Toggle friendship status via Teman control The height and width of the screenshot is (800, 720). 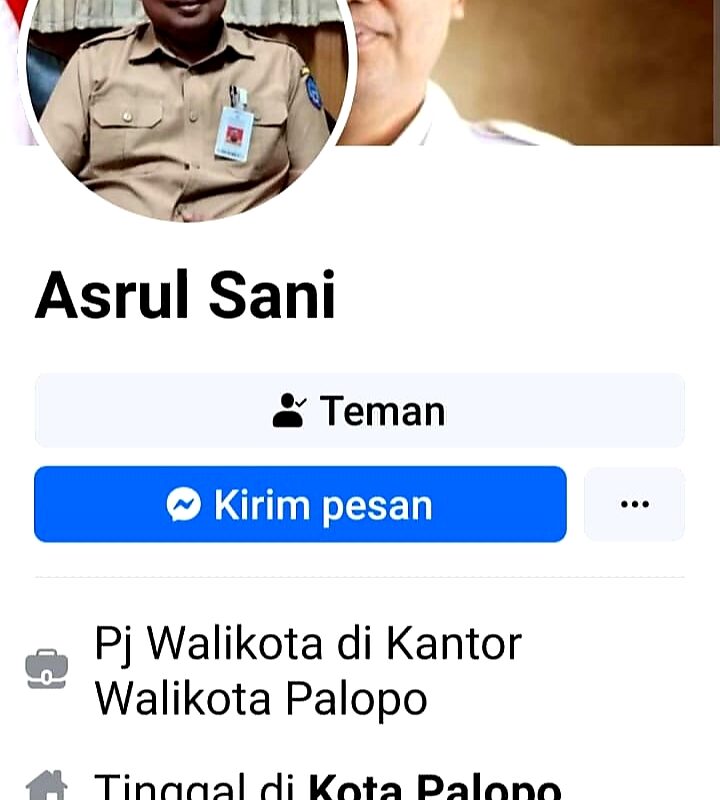tap(360, 409)
